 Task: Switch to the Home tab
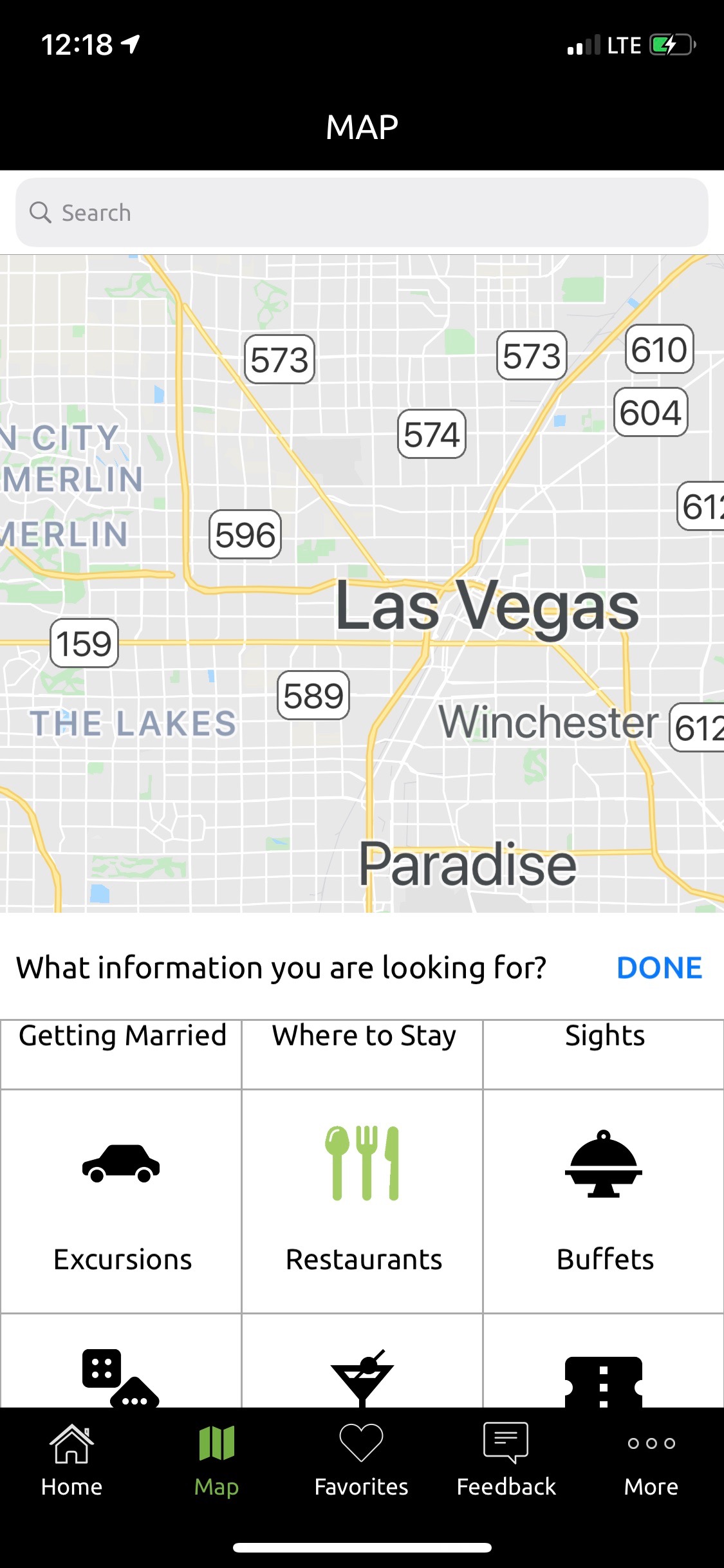pyautogui.click(x=72, y=1460)
